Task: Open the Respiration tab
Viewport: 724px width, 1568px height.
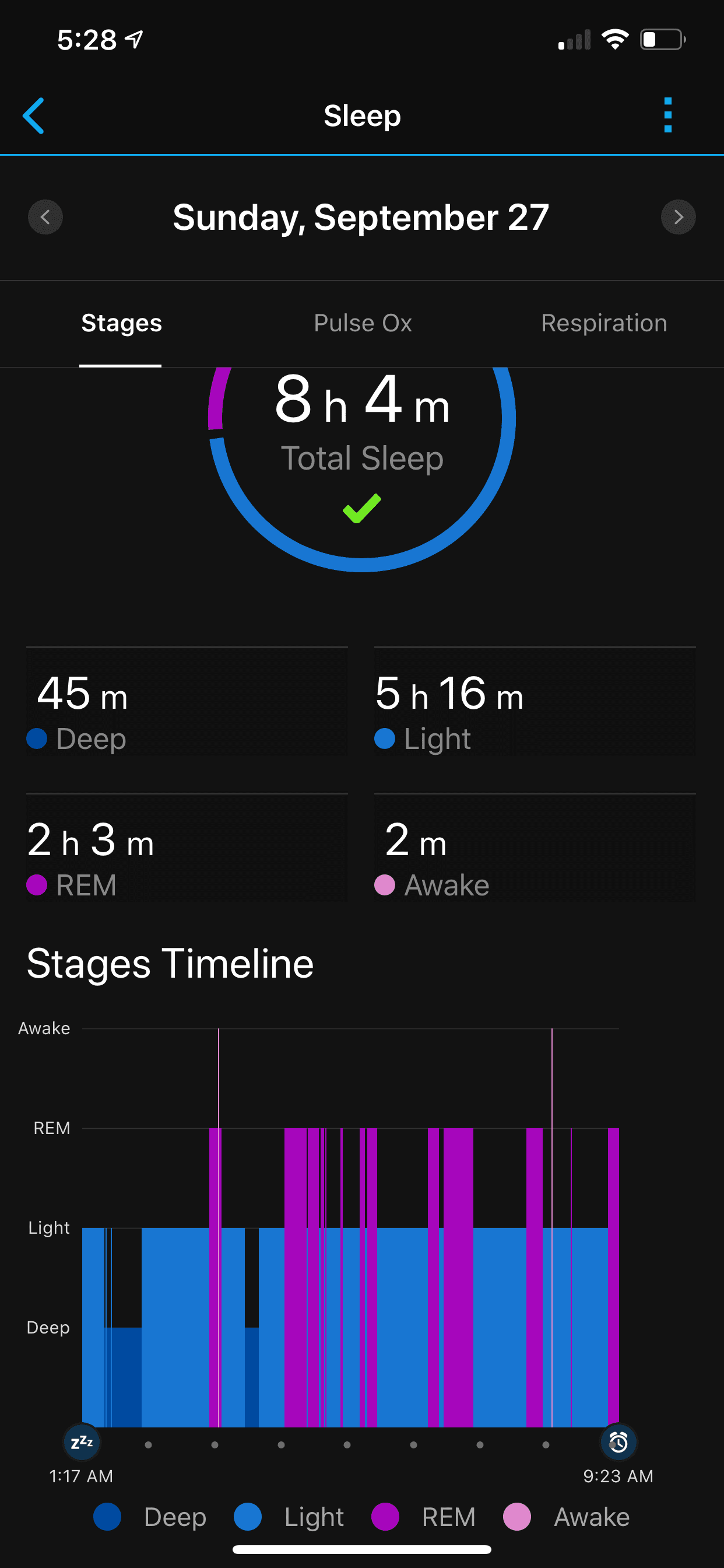Action: (x=603, y=323)
